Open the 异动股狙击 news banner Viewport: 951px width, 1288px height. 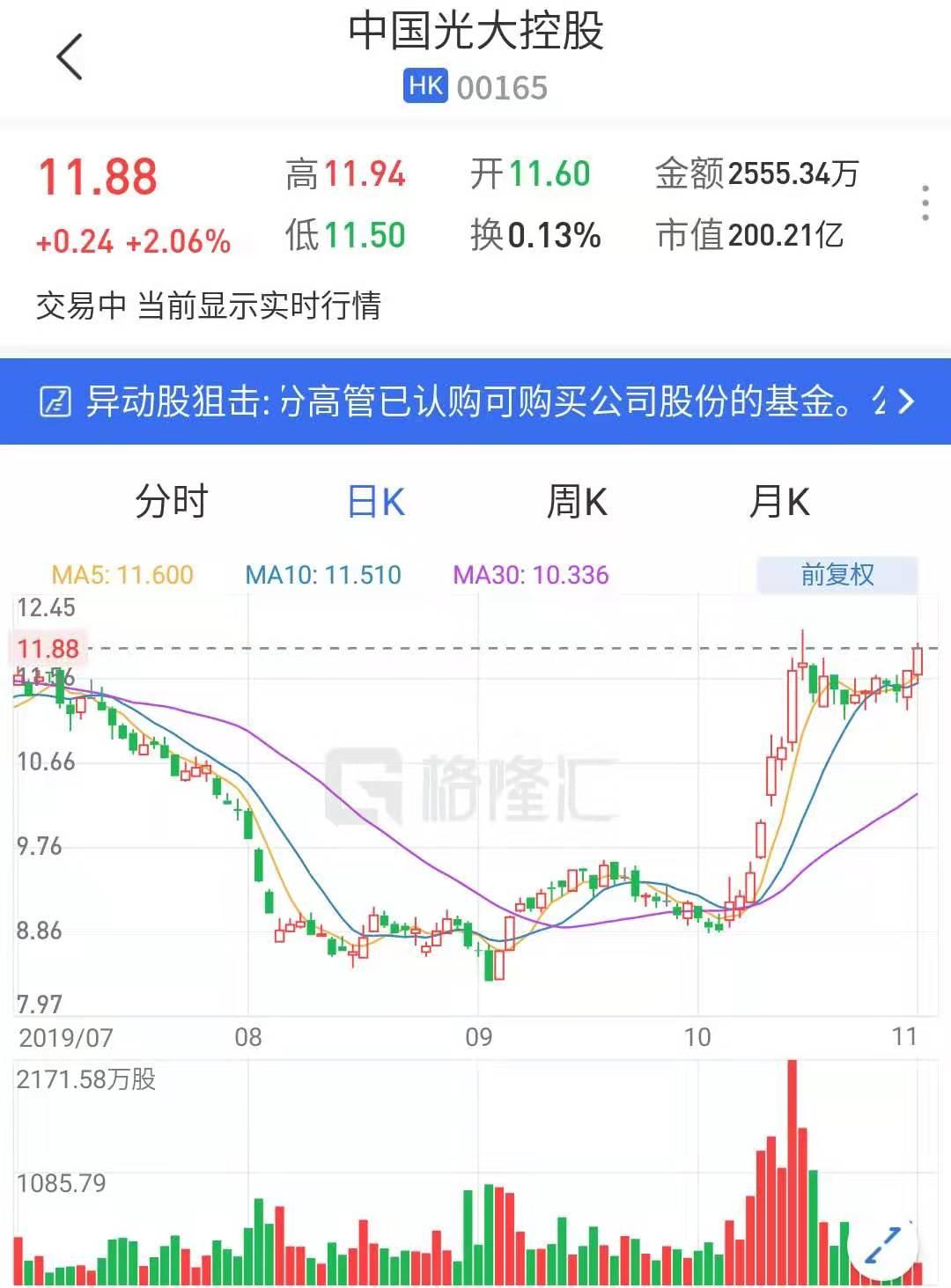tap(475, 401)
